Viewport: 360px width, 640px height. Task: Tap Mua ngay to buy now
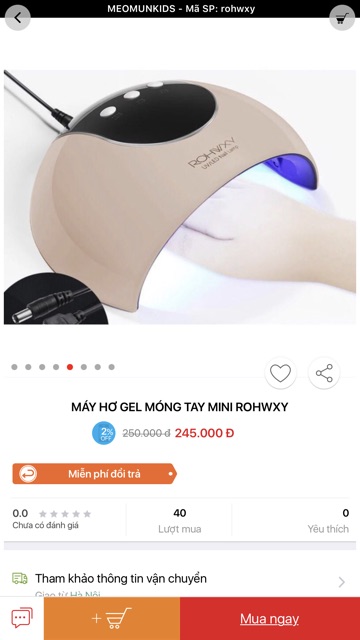[x=270, y=618]
